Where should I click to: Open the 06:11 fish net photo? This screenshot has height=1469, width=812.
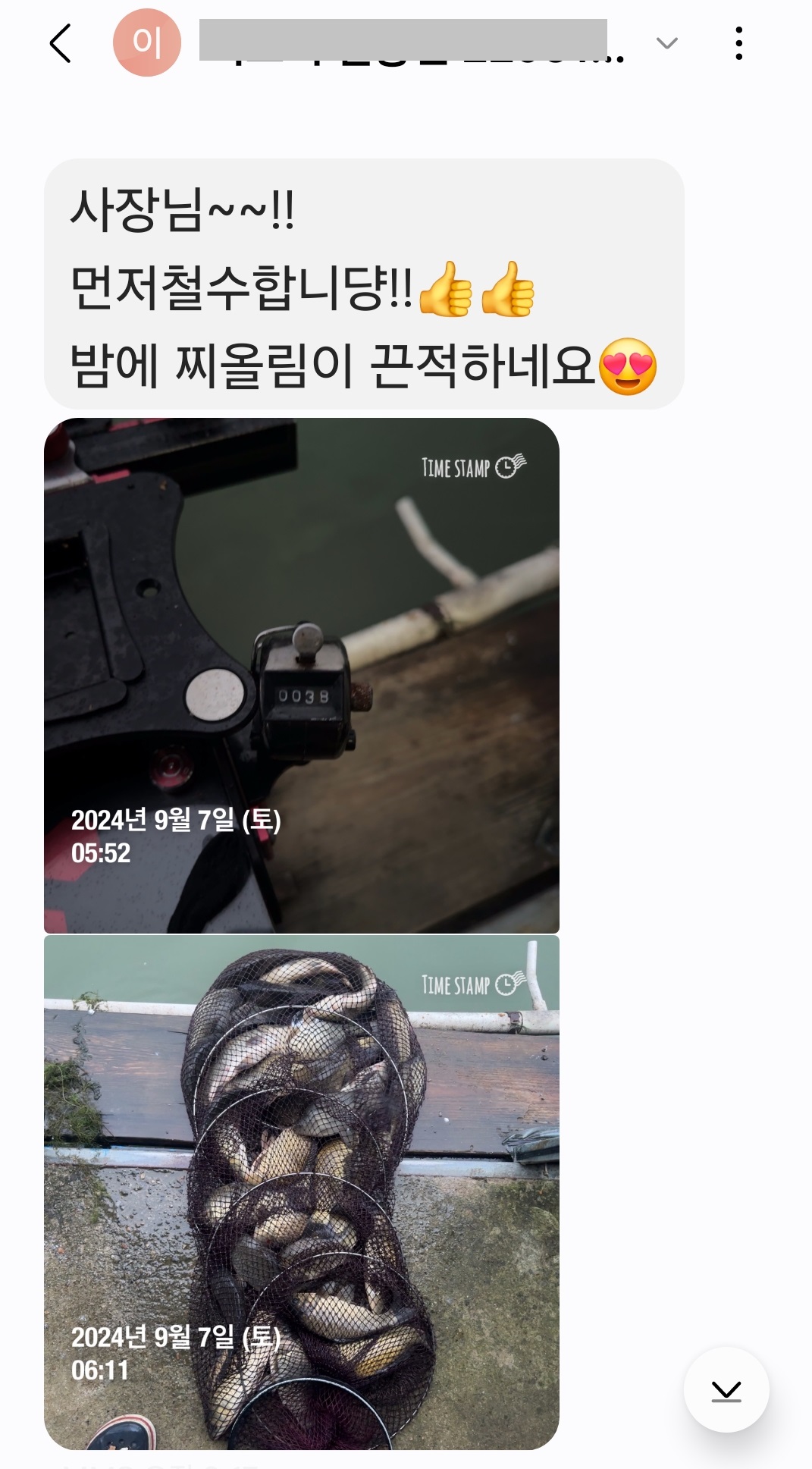[302, 1191]
